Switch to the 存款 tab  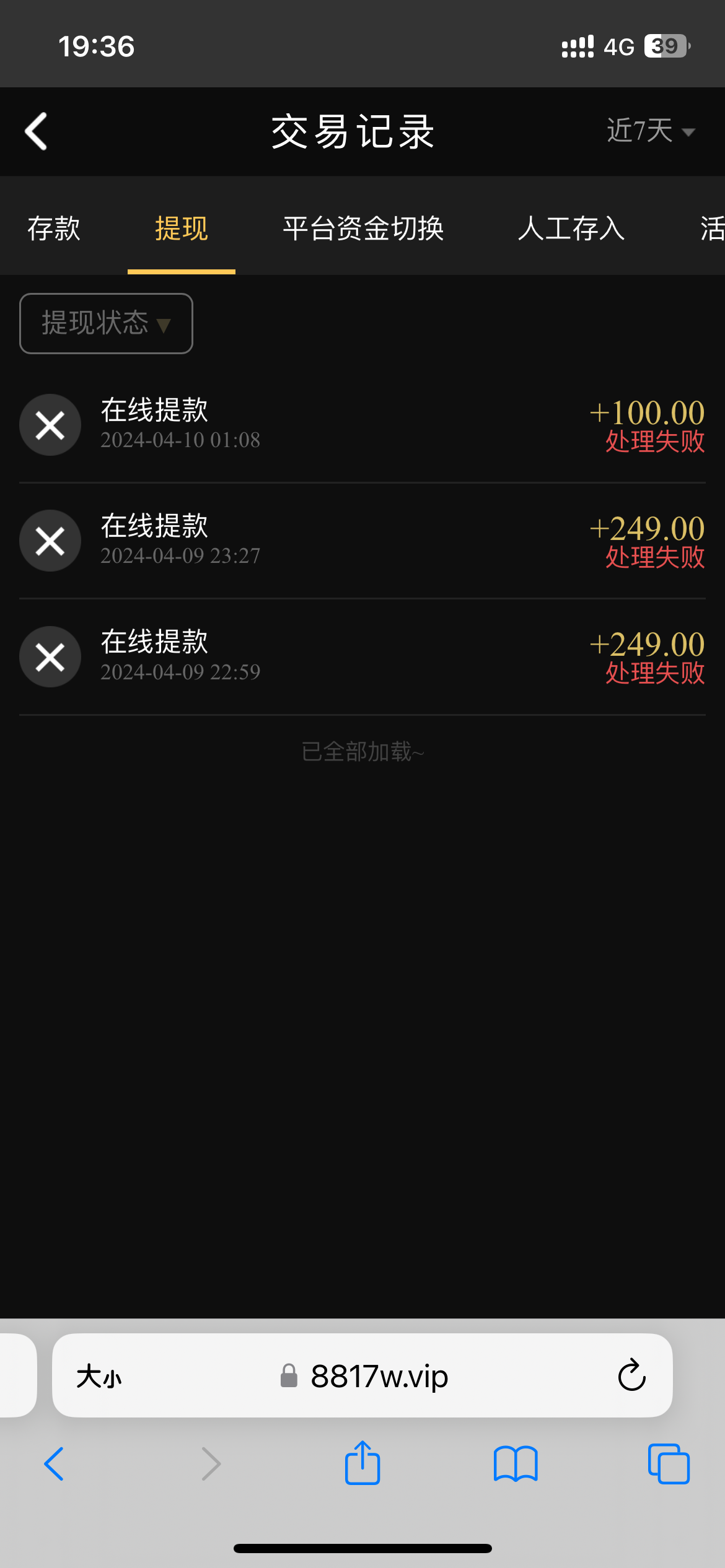click(54, 229)
